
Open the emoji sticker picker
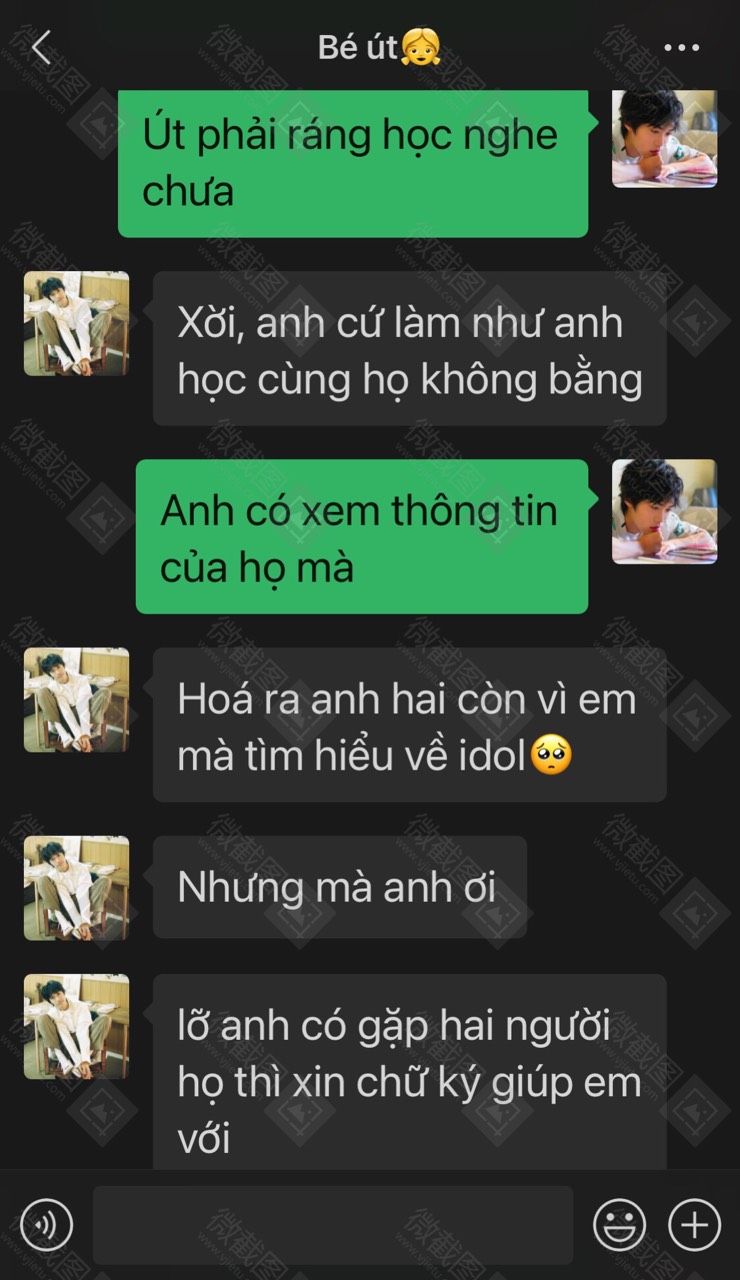tap(619, 1224)
